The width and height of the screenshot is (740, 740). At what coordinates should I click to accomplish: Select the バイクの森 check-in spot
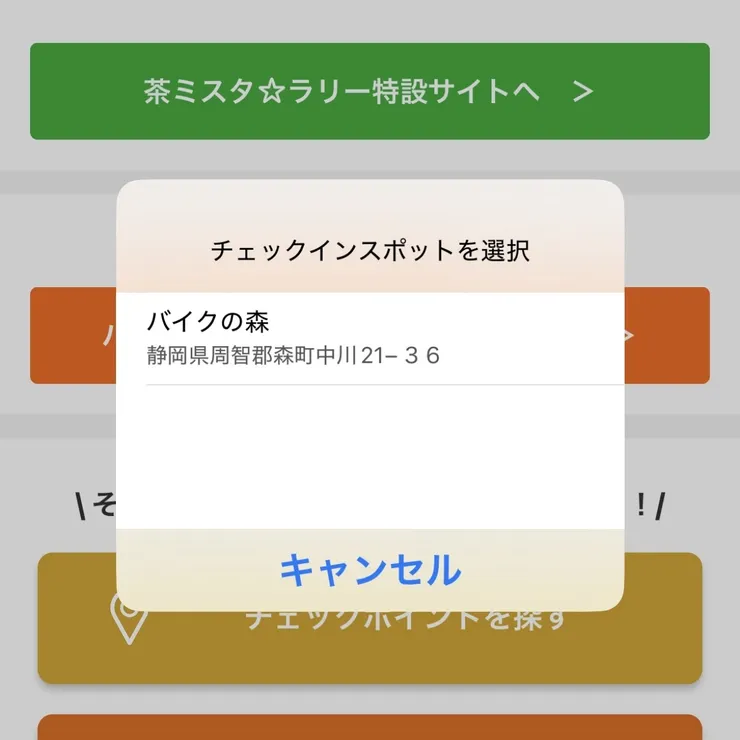(370, 338)
